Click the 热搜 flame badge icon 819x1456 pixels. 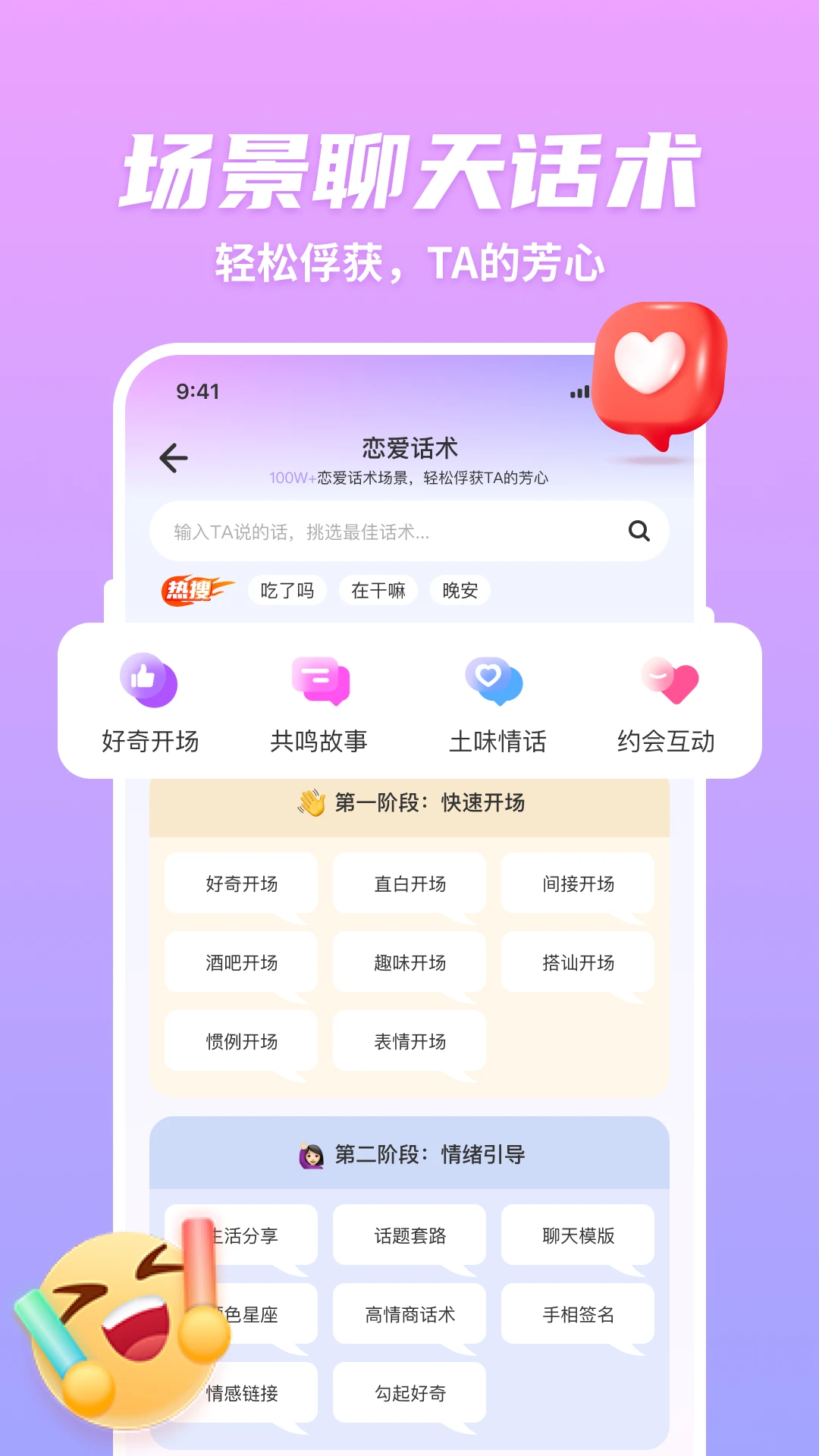coord(196,590)
